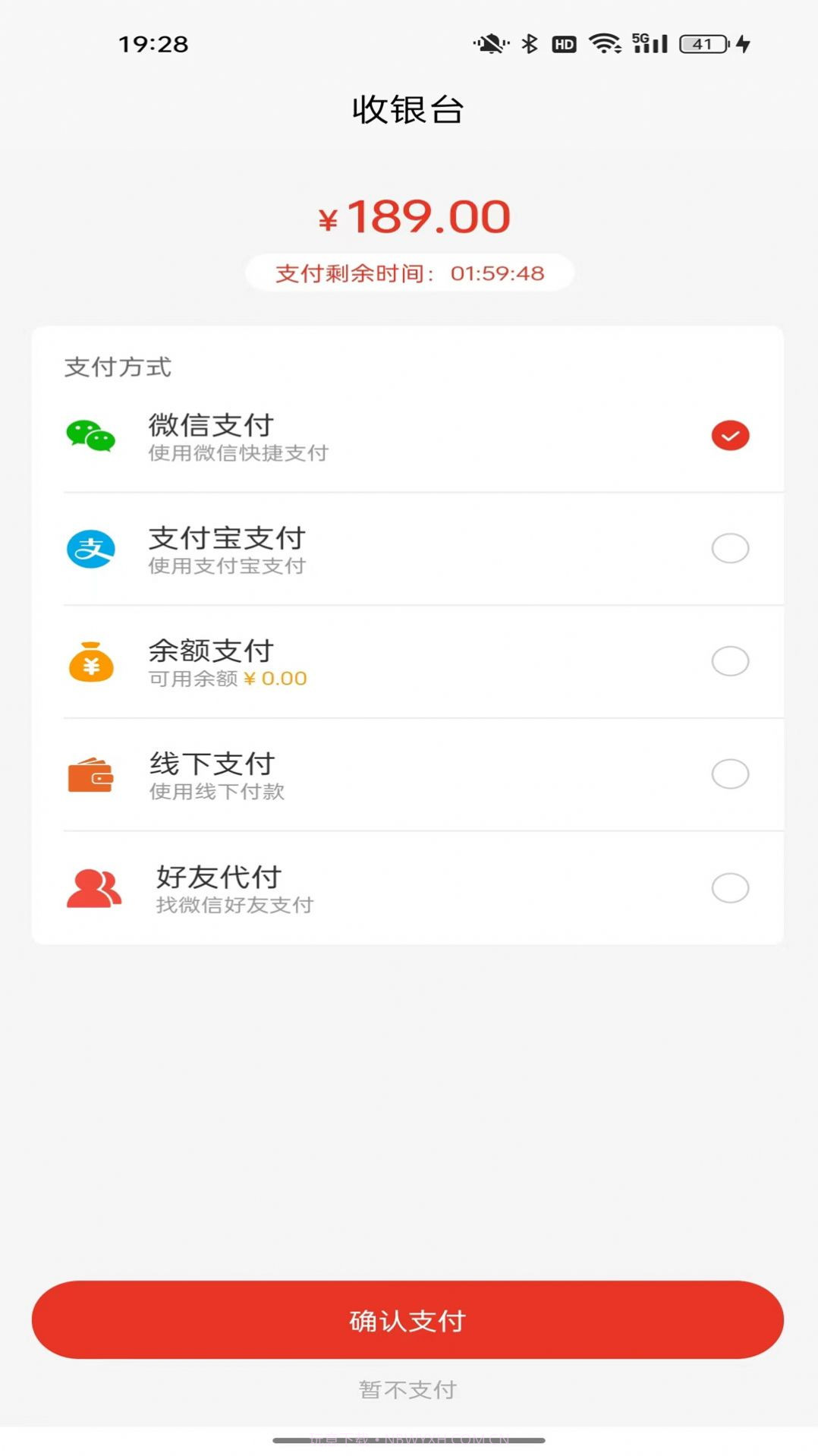This screenshot has height=1456, width=818.
Task: Tap the payment countdown timer pill
Action: [409, 272]
